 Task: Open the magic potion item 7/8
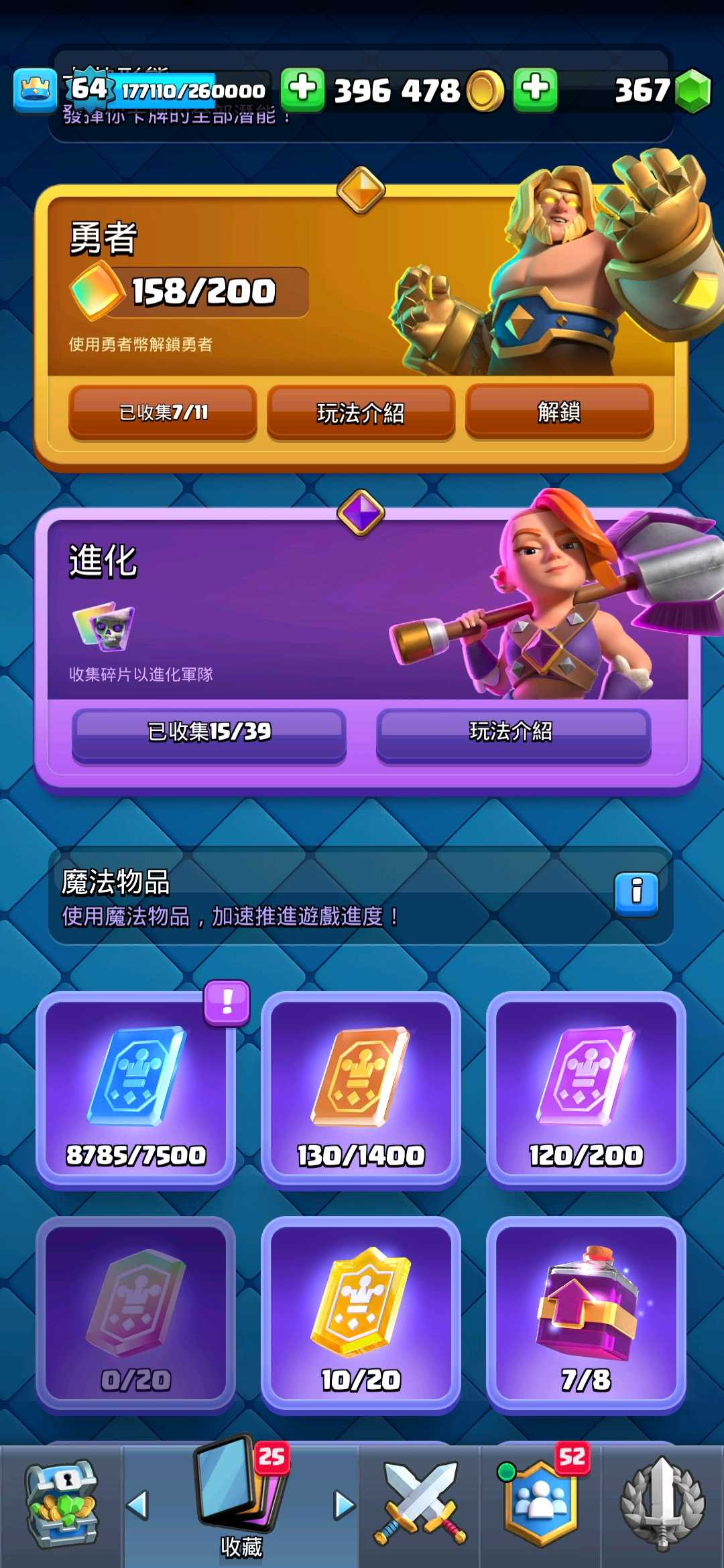coord(586,1314)
